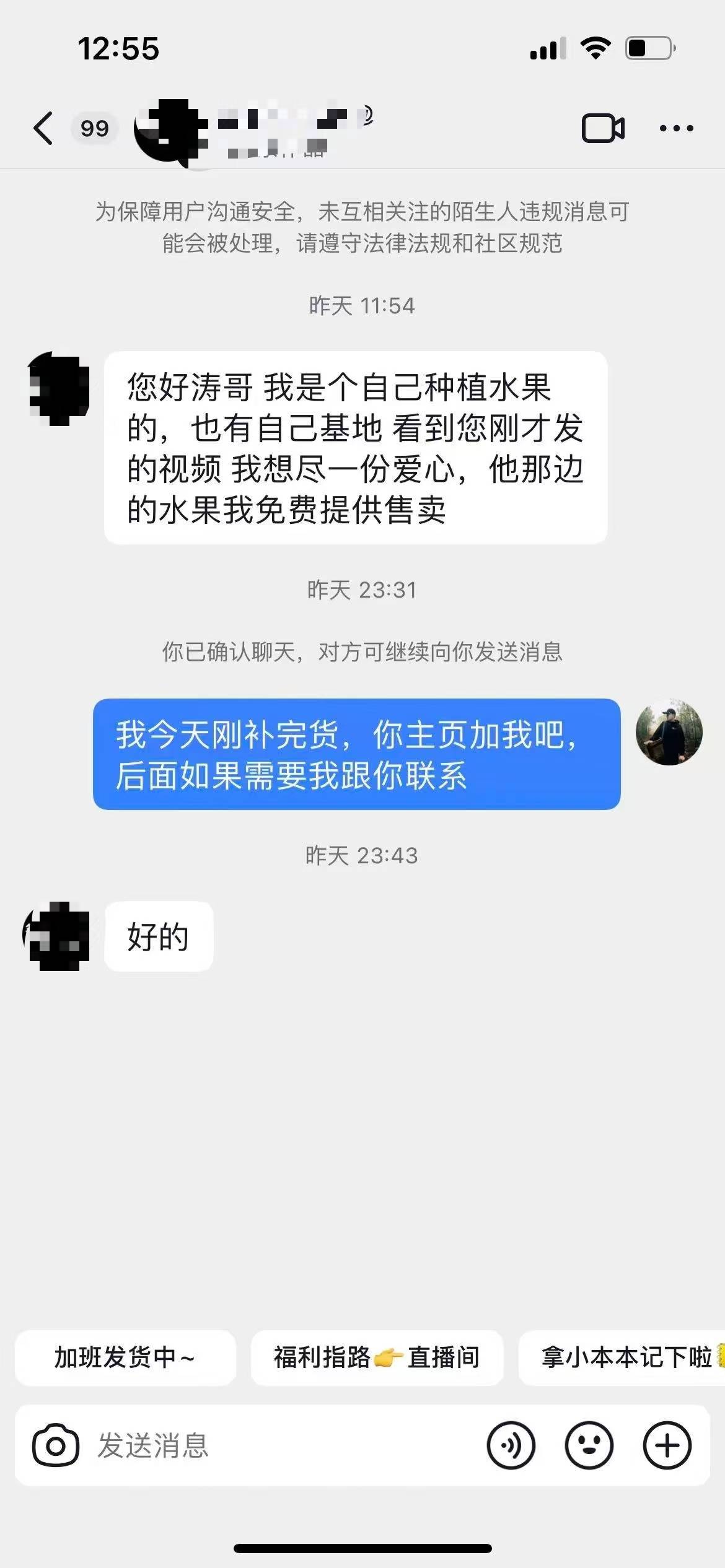Viewport: 725px width, 1568px height.
Task: Open the emoji picker
Action: coord(589,1446)
